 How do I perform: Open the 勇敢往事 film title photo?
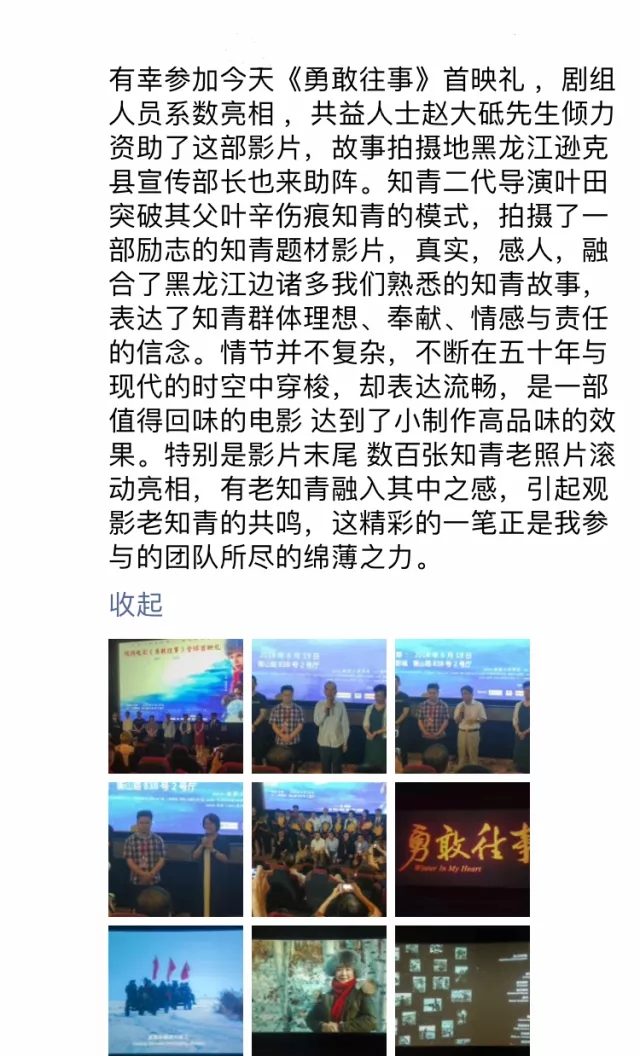pos(462,848)
